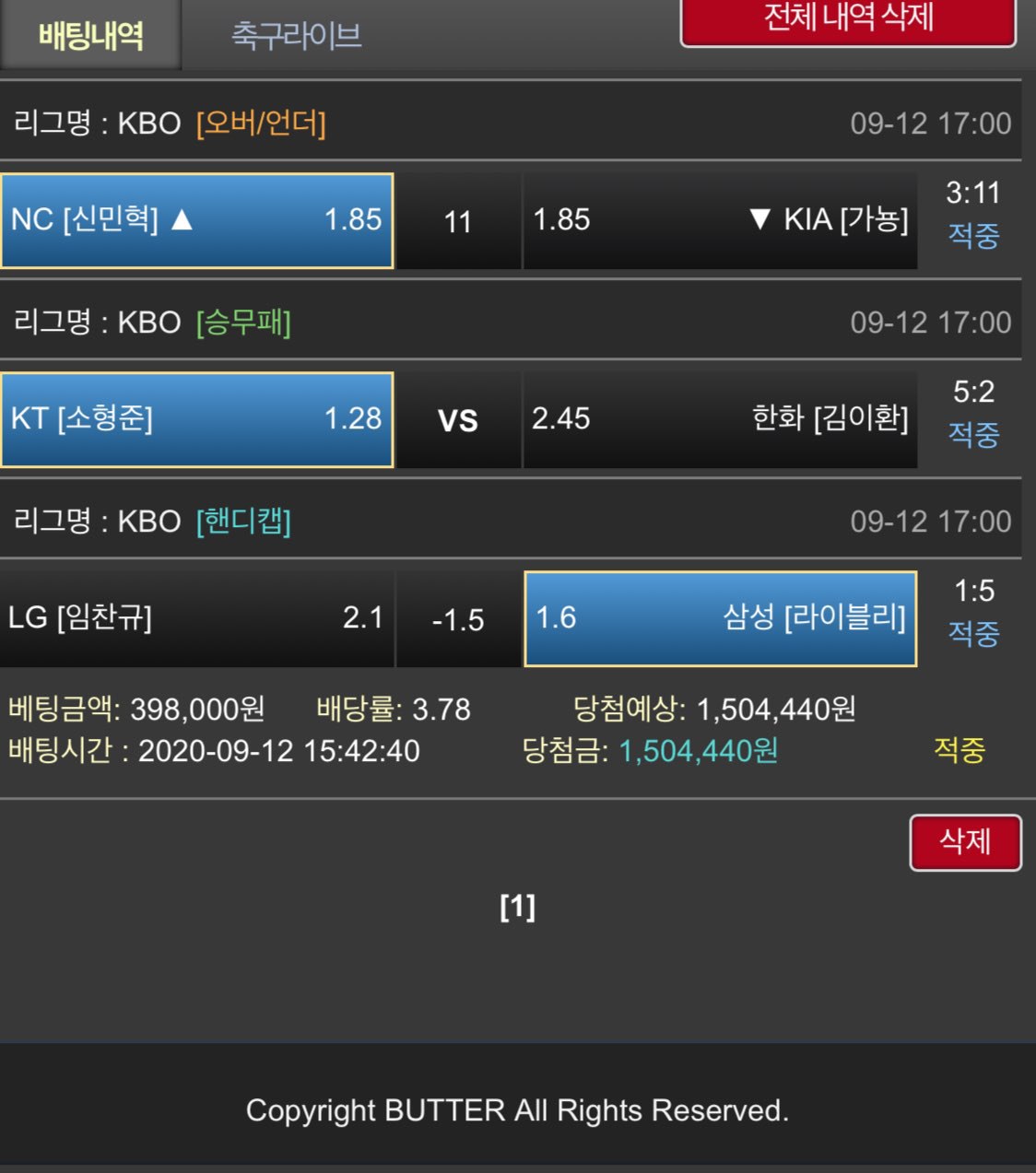The width and height of the screenshot is (1036, 1173).
Task: Go to page [1]
Action: pyautogui.click(x=517, y=907)
